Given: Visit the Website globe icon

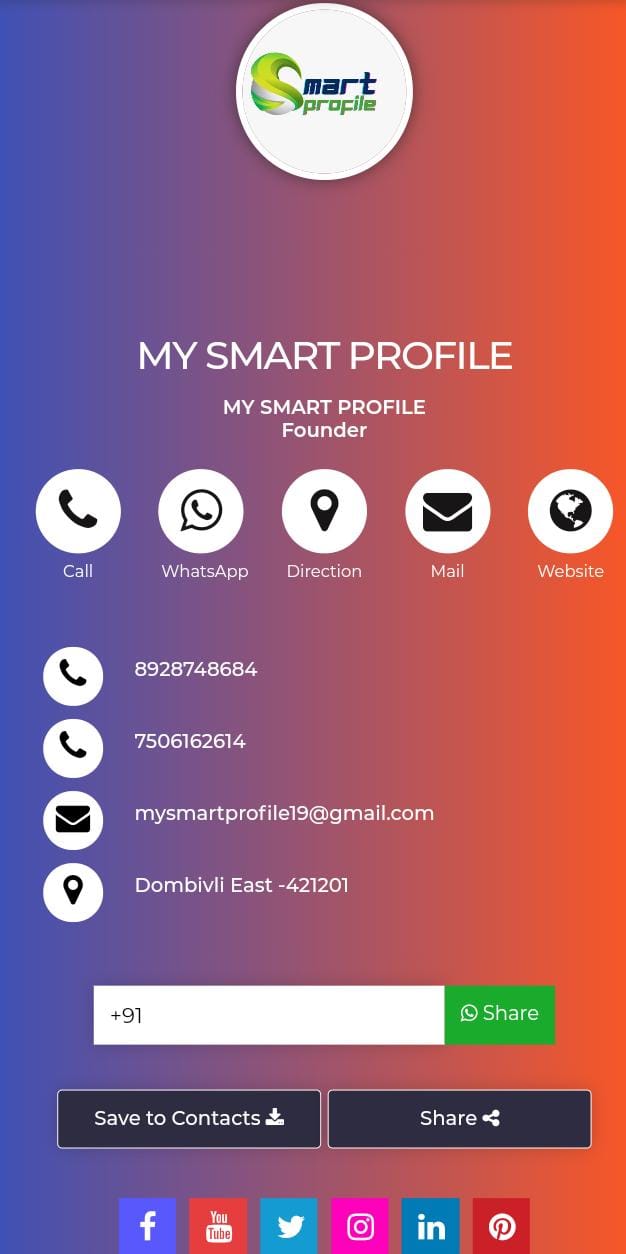Looking at the screenshot, I should click(570, 511).
